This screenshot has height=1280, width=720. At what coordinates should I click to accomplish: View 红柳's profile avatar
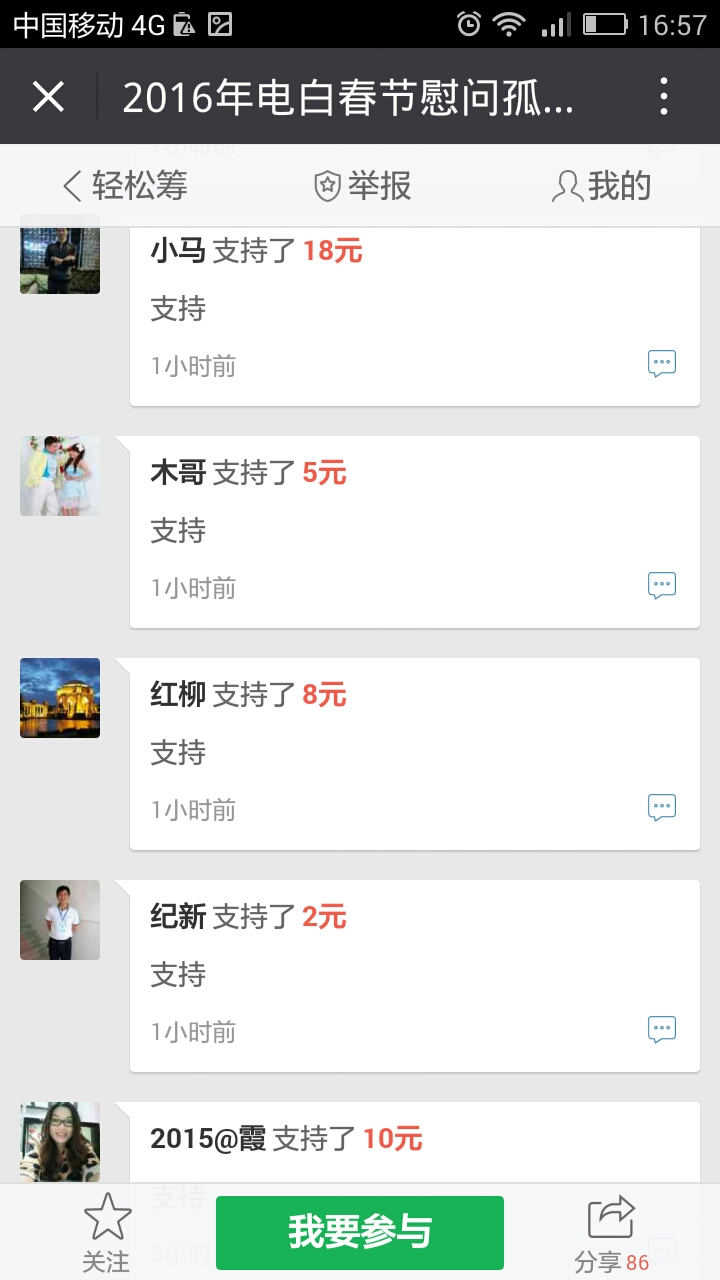(60, 698)
